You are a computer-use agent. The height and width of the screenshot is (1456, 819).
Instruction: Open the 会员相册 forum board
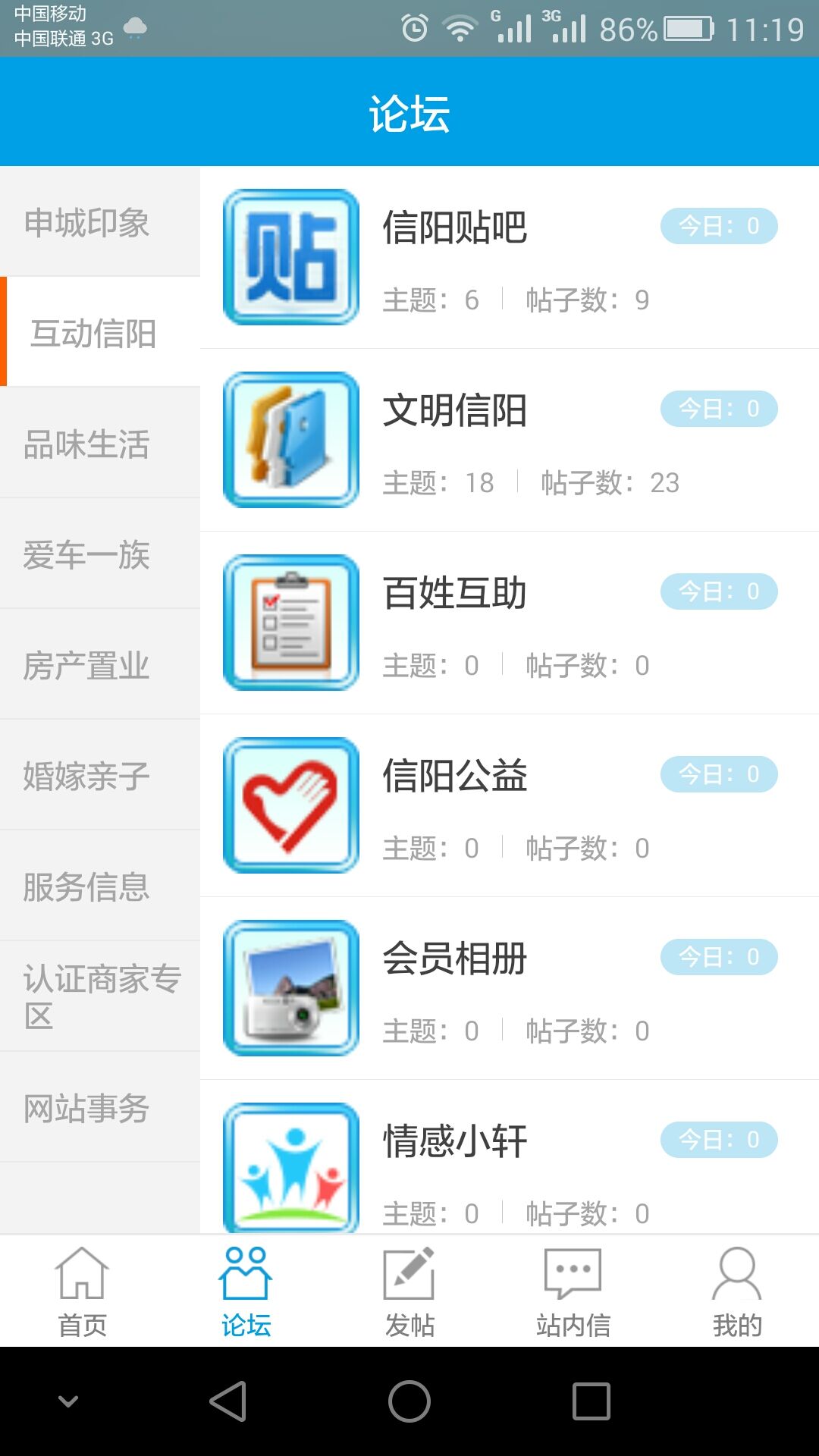[508, 988]
